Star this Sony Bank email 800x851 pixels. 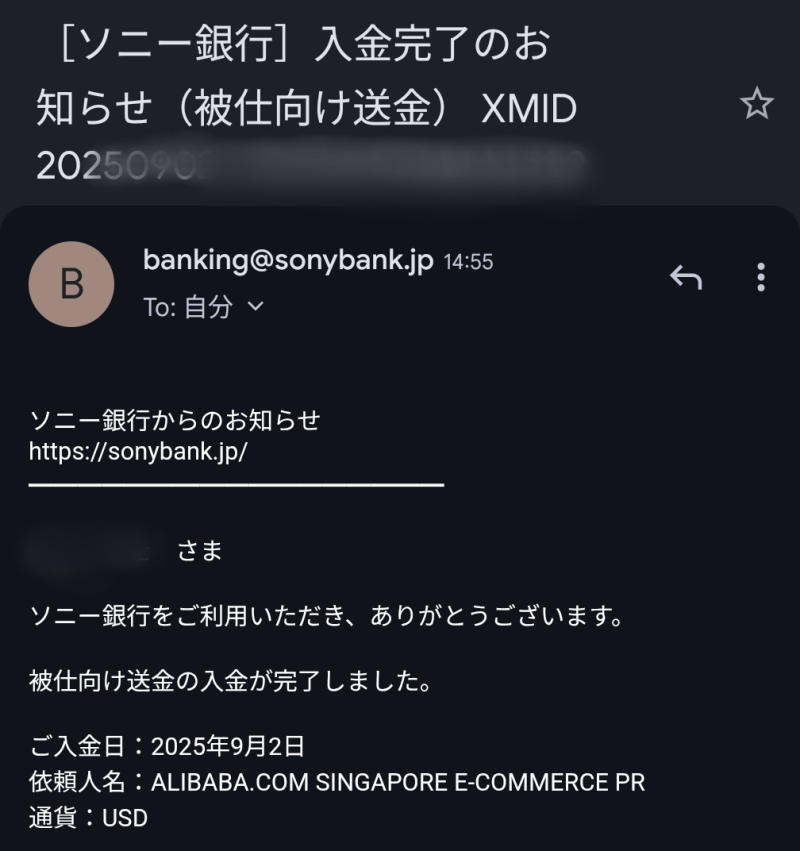click(x=757, y=104)
